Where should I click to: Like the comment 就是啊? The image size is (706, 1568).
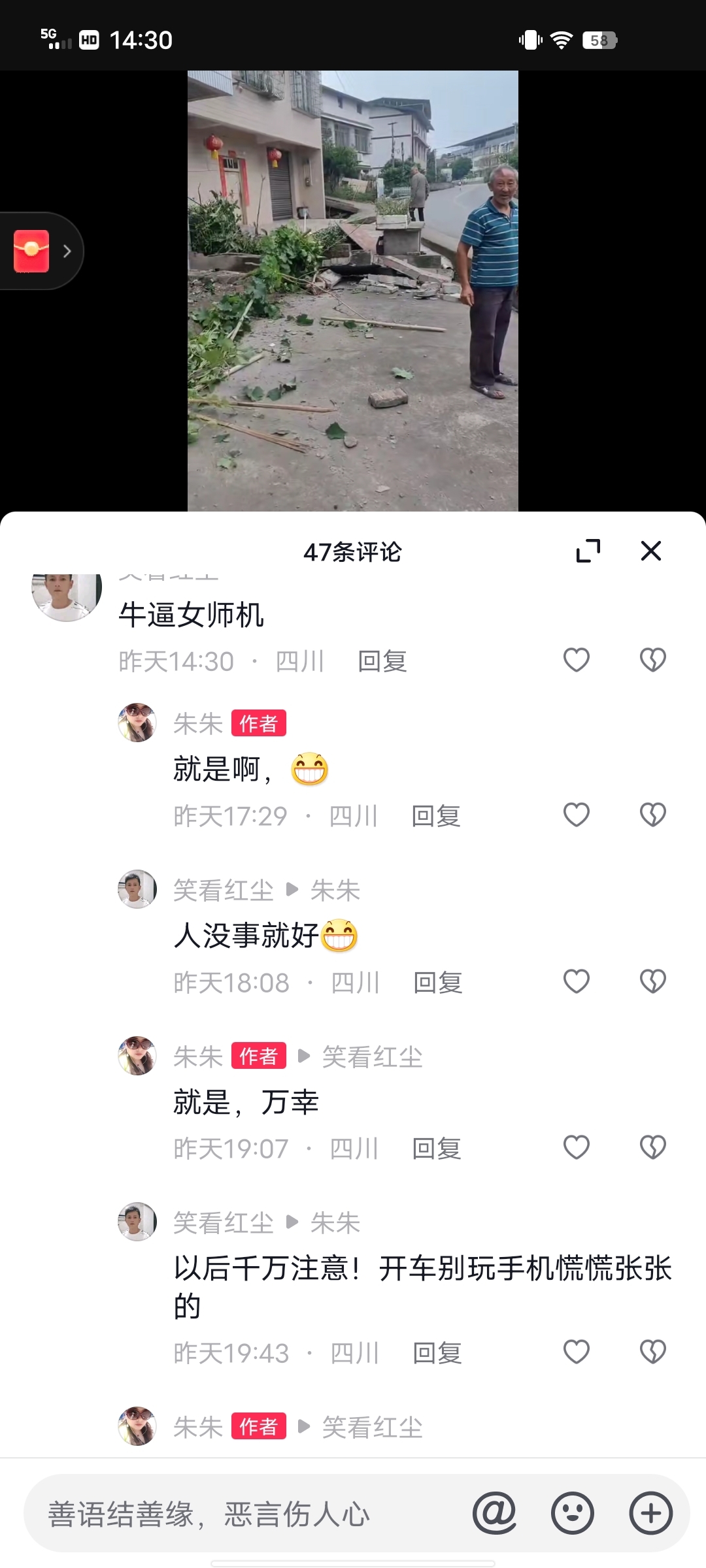pos(576,815)
